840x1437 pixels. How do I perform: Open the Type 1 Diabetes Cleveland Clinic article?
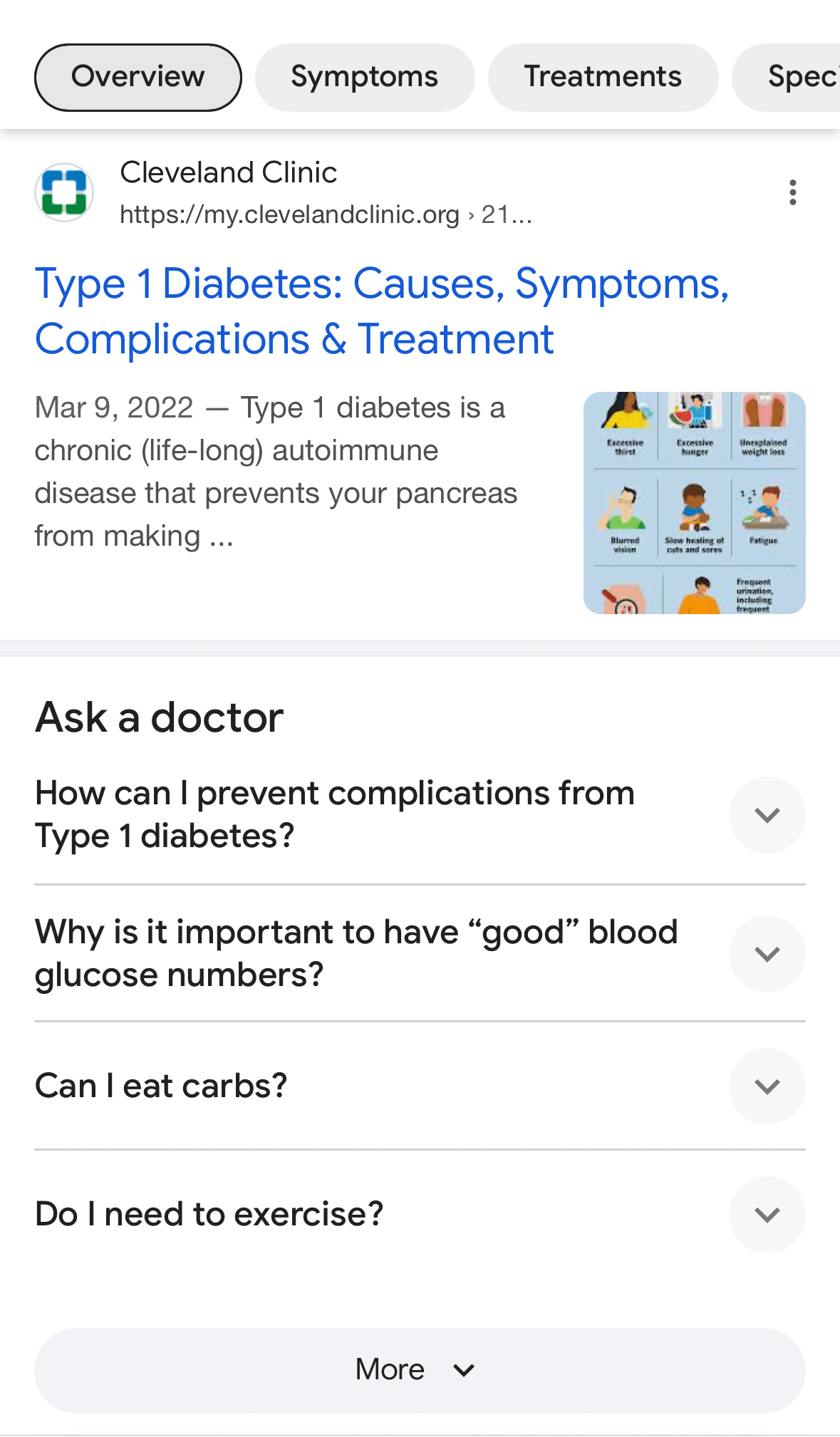382,311
